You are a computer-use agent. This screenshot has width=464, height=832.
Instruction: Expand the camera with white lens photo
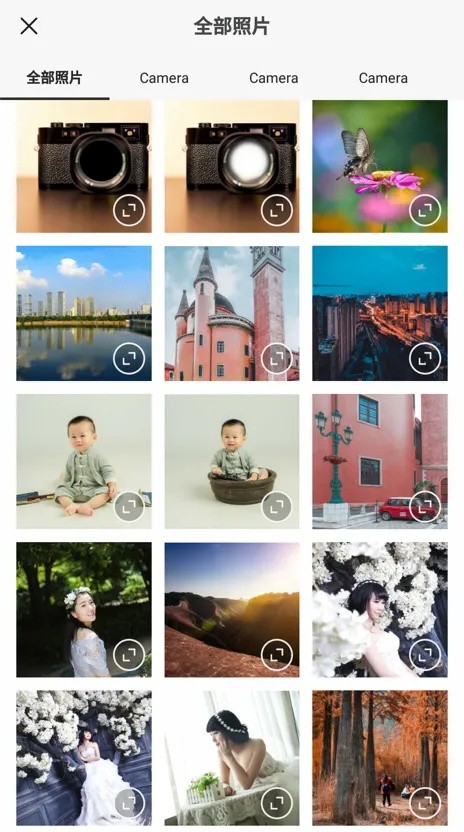click(277, 210)
